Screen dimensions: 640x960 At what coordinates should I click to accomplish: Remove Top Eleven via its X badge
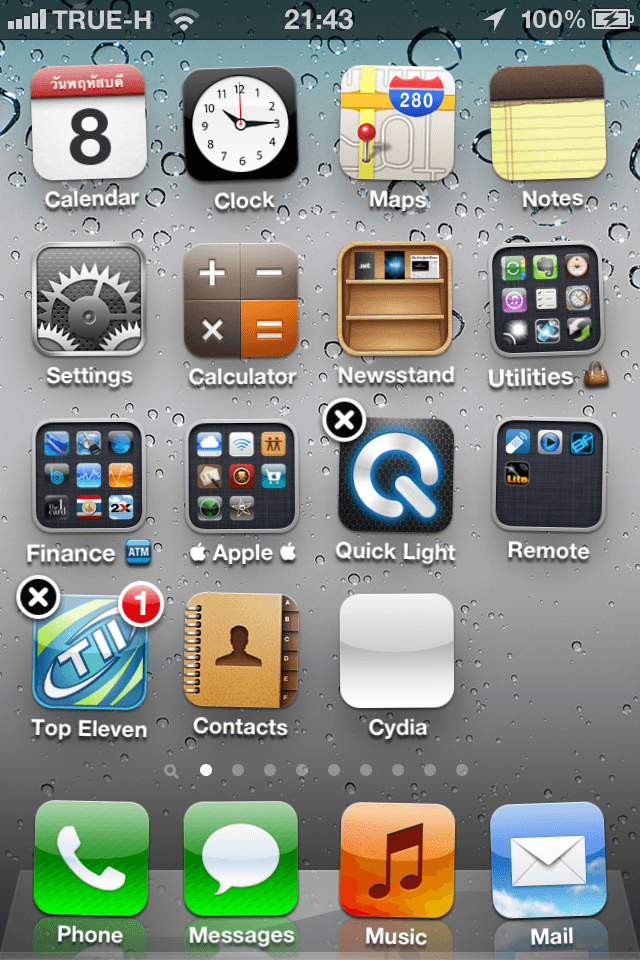pyautogui.click(x=37, y=598)
